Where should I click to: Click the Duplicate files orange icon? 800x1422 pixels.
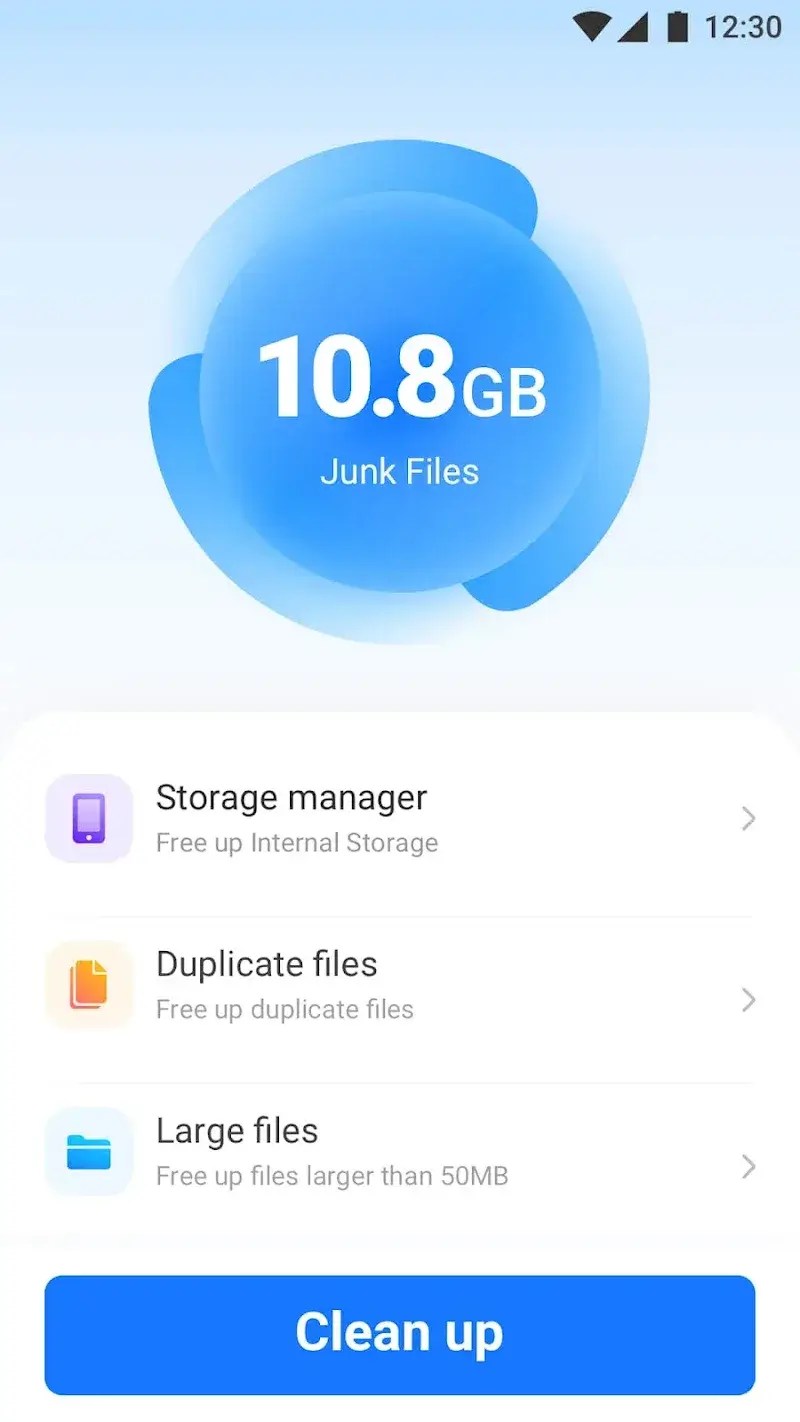pyautogui.click(x=89, y=985)
